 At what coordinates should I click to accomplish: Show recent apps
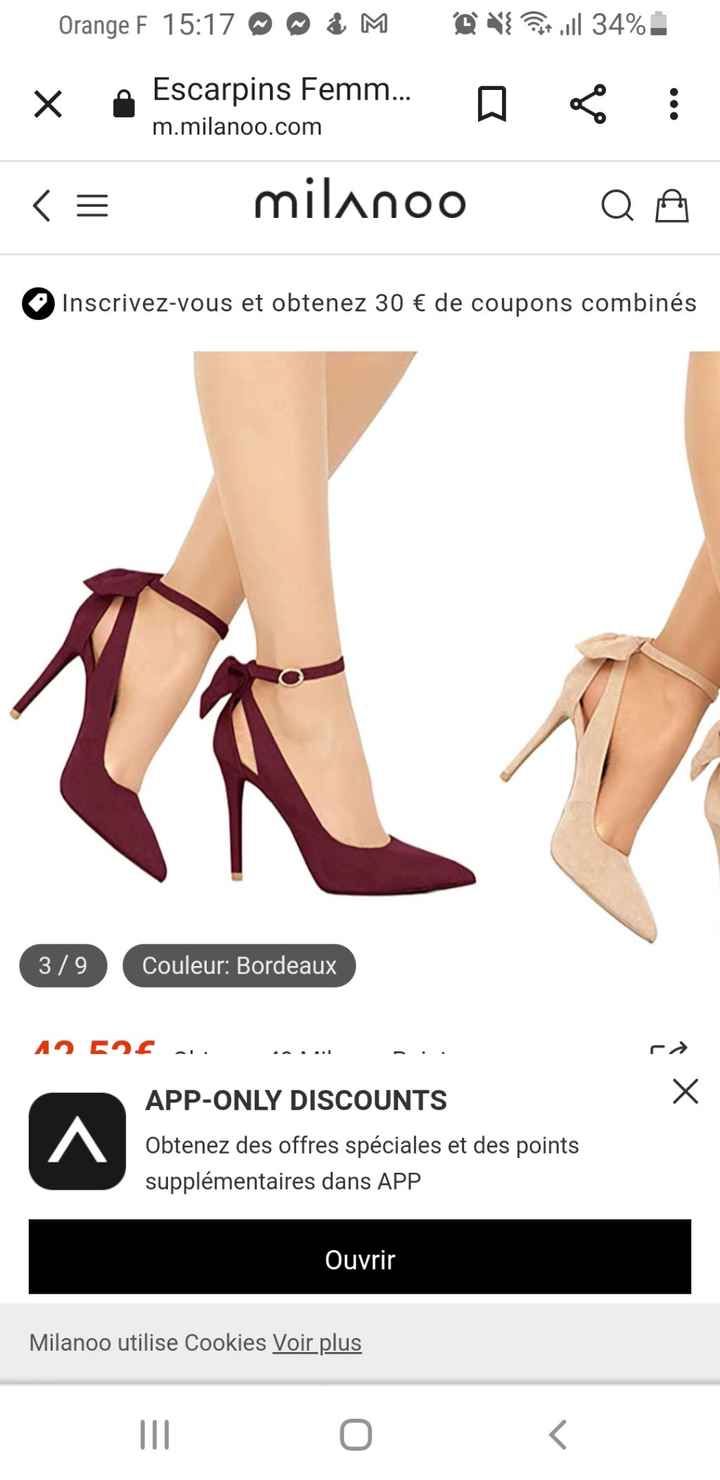tap(155, 1435)
